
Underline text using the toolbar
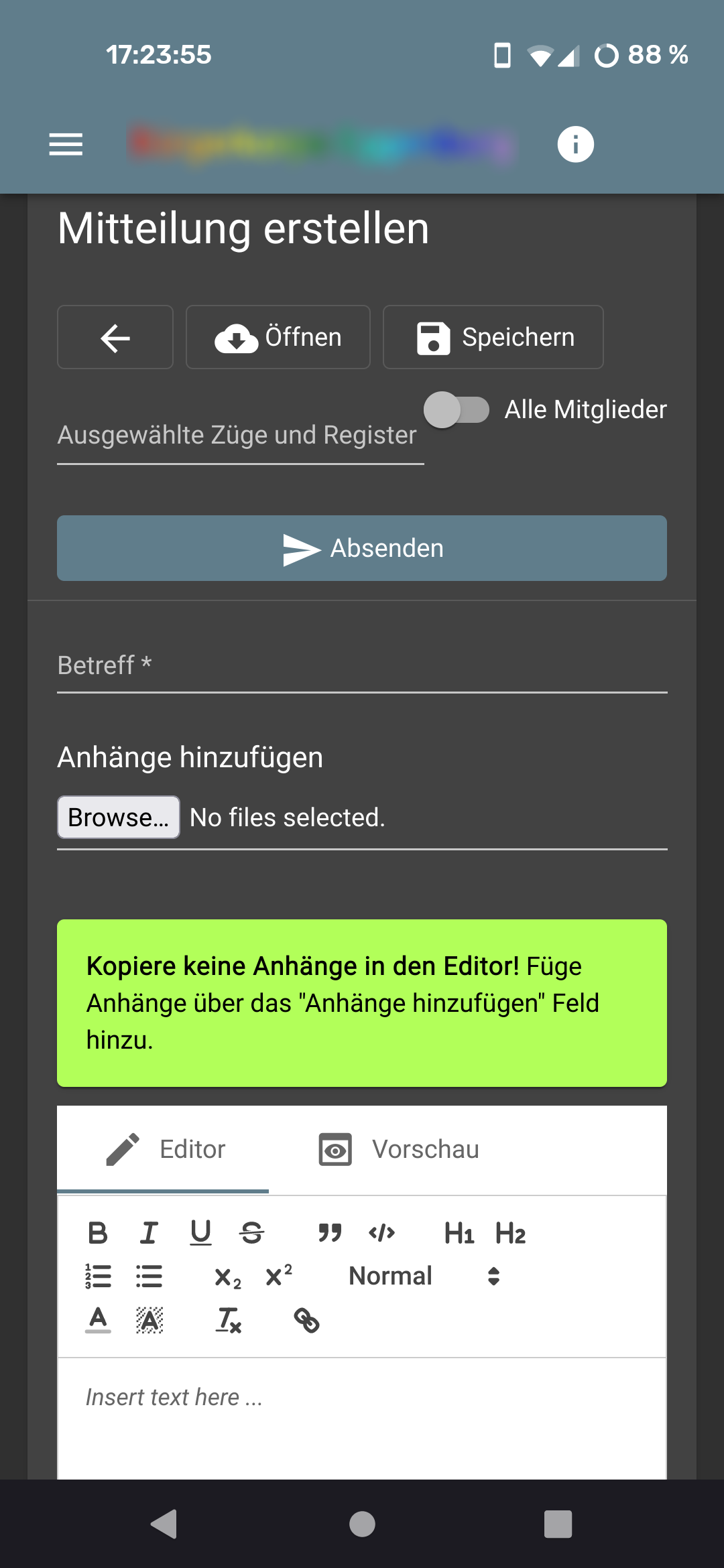click(x=200, y=1233)
